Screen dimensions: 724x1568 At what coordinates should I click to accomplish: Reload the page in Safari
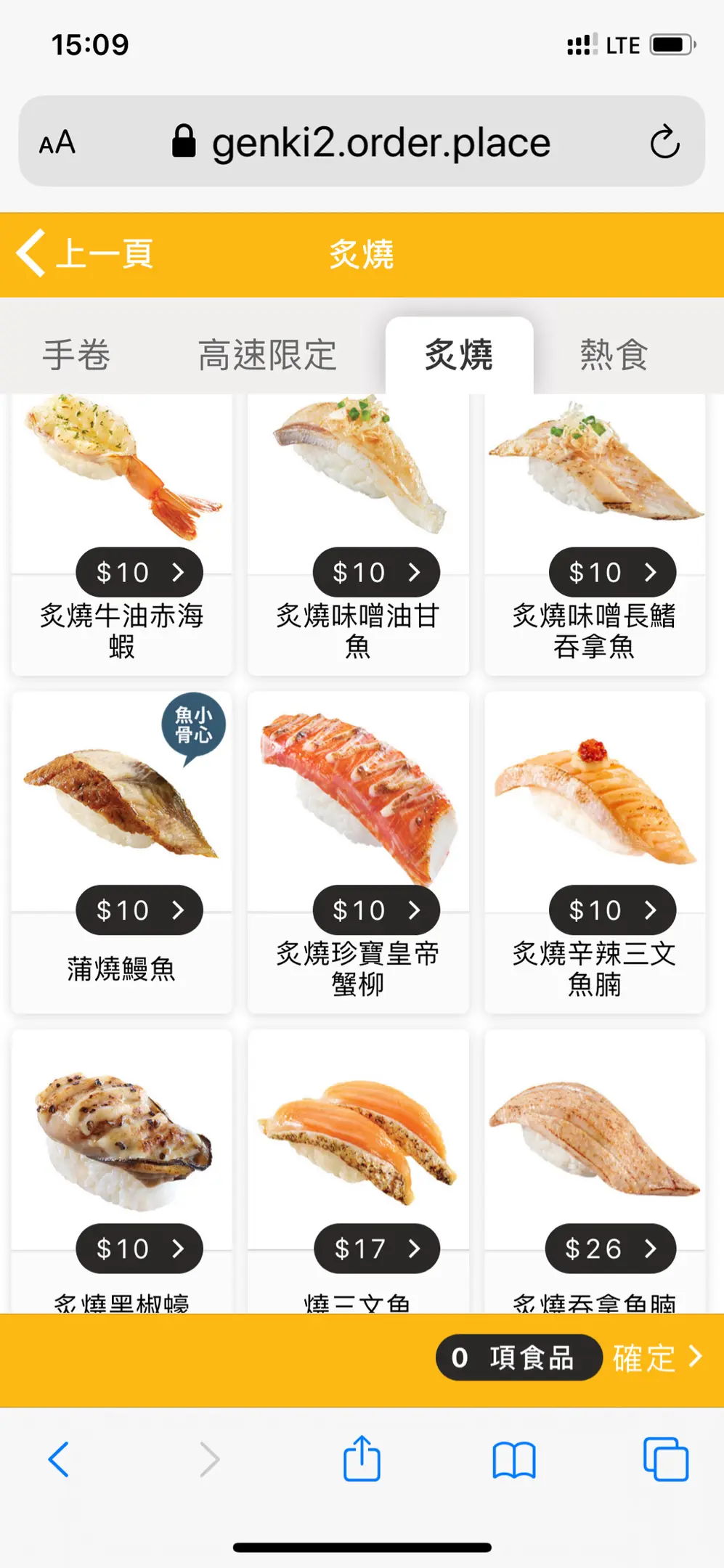click(664, 142)
